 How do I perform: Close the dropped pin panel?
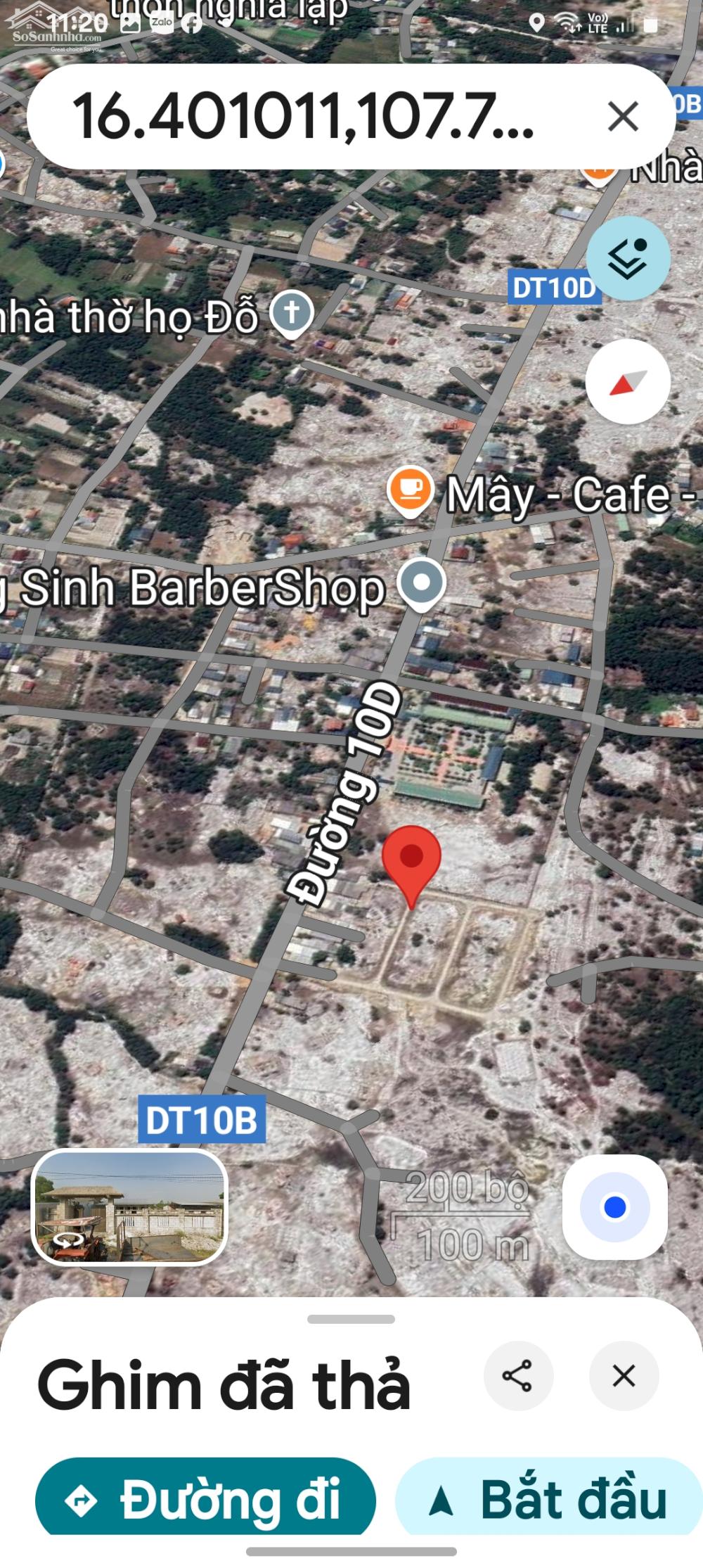pos(624,1376)
